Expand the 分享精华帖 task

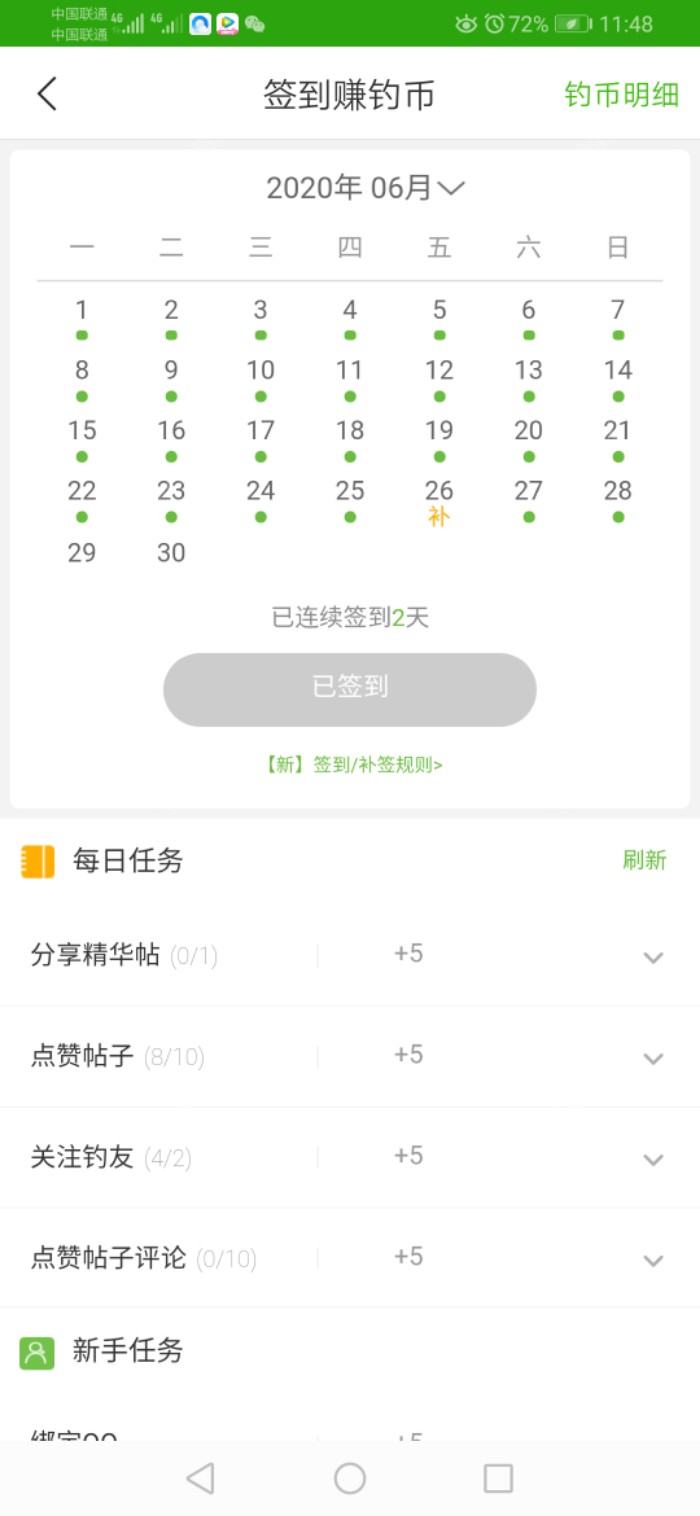click(x=653, y=957)
